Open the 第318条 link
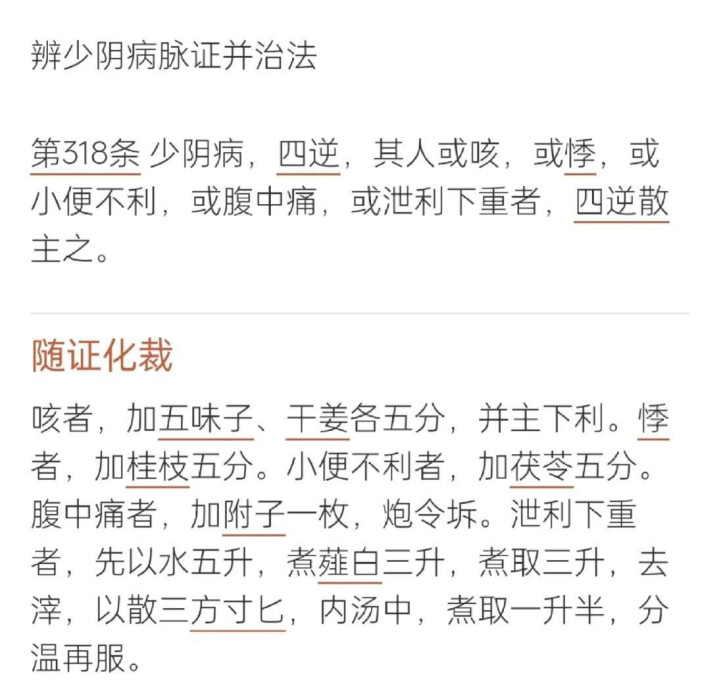This screenshot has height=691, width=719. point(86,156)
